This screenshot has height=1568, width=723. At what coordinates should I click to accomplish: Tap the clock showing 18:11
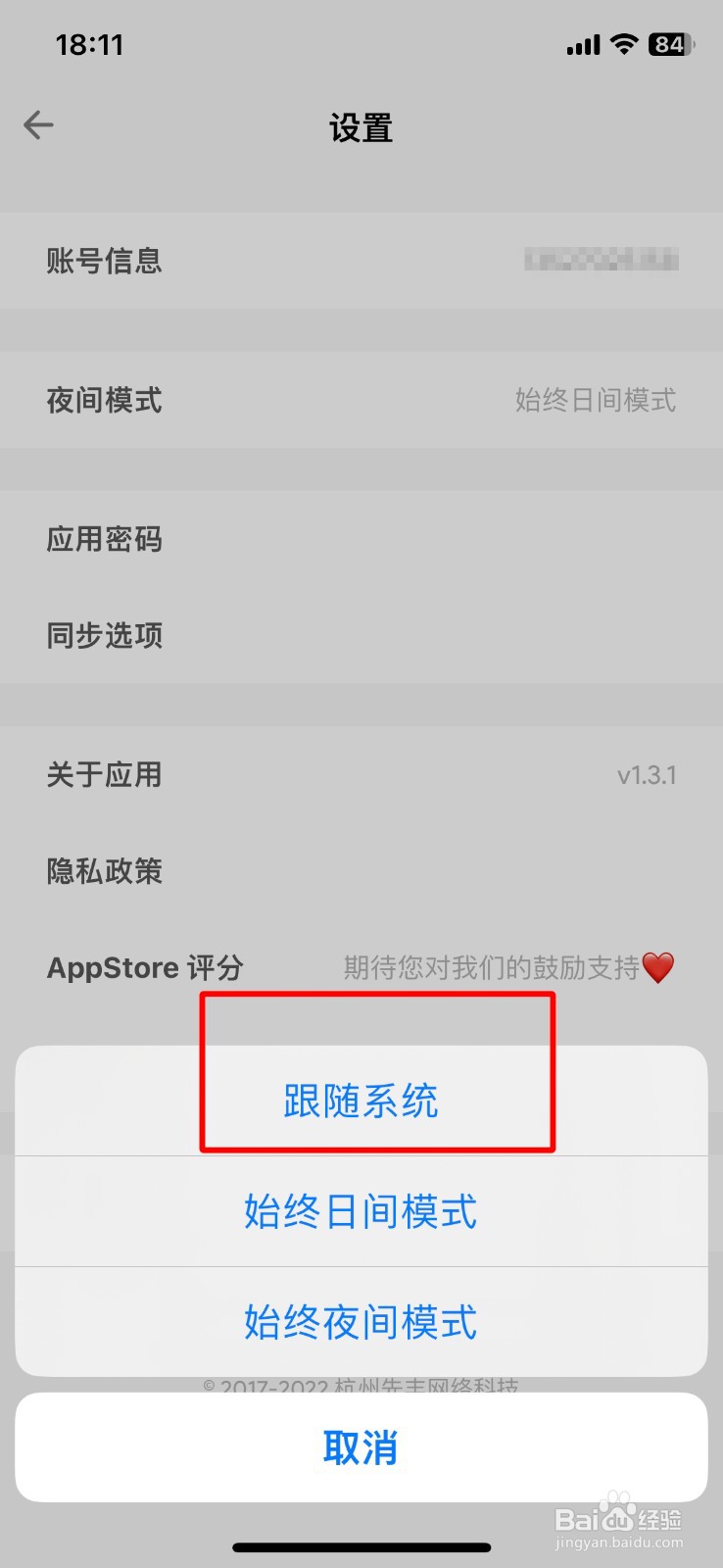click(x=91, y=44)
